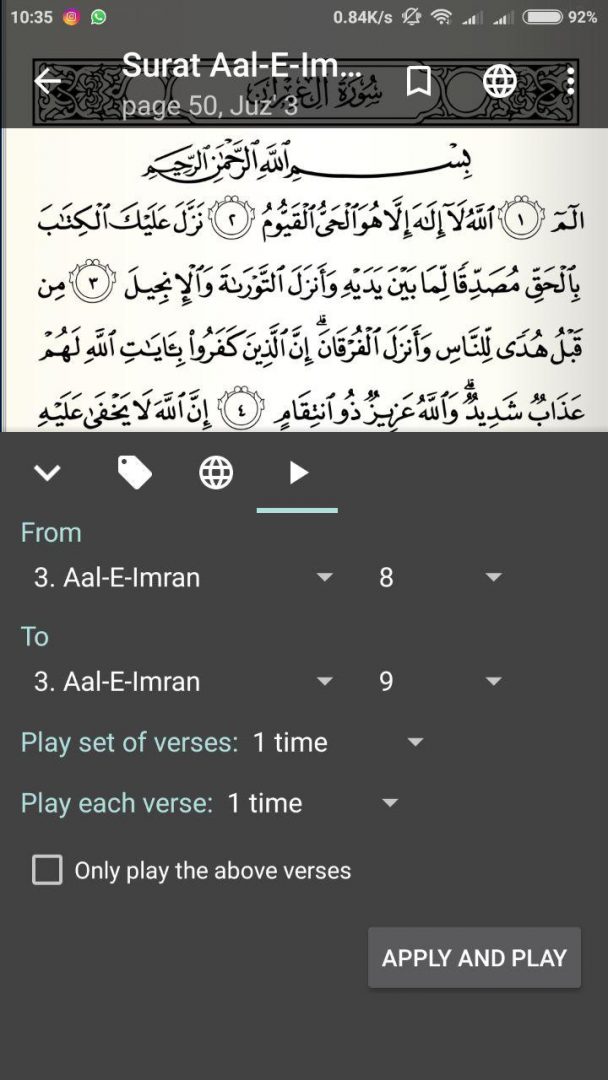
Task: Open translation globe in the top bar
Action: click(500, 81)
